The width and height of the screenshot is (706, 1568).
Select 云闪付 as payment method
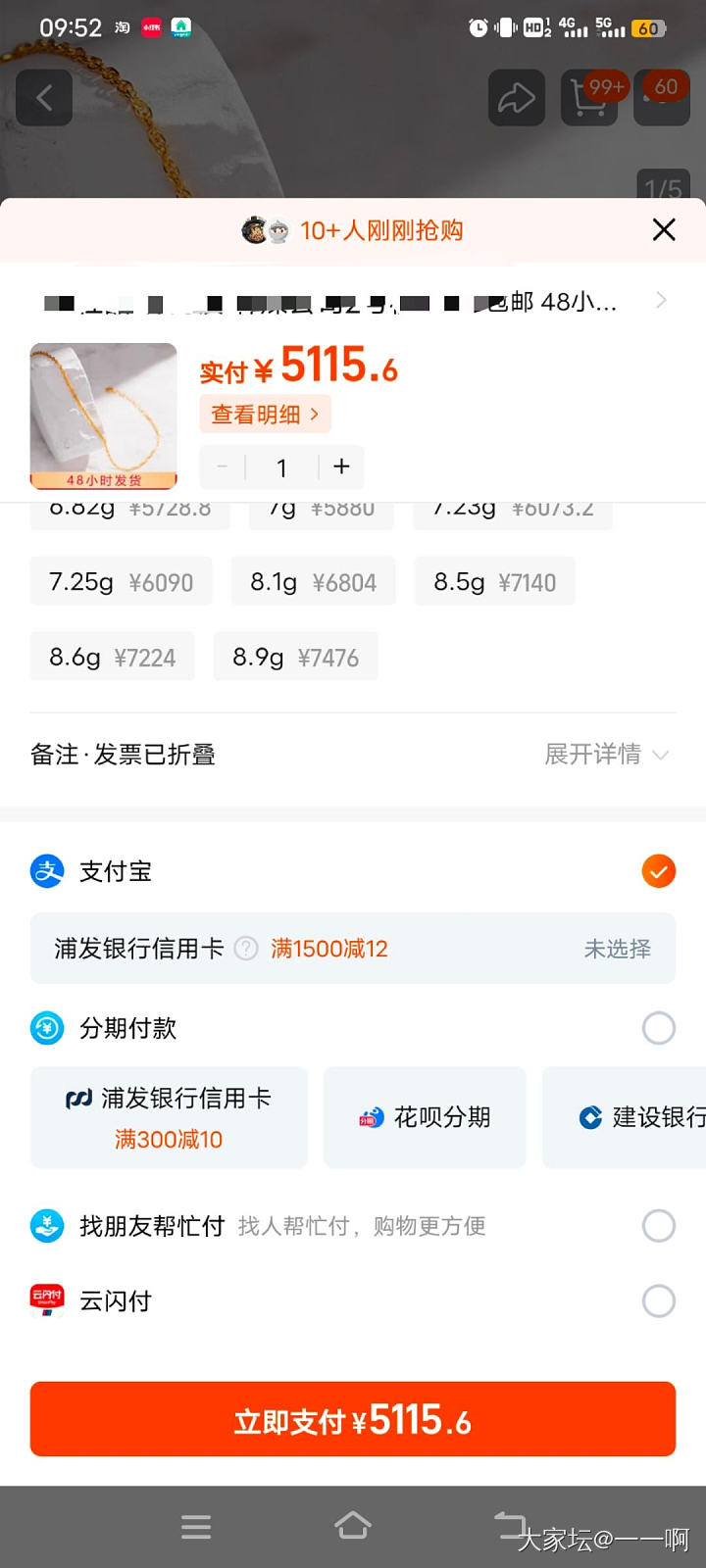pos(658,1301)
